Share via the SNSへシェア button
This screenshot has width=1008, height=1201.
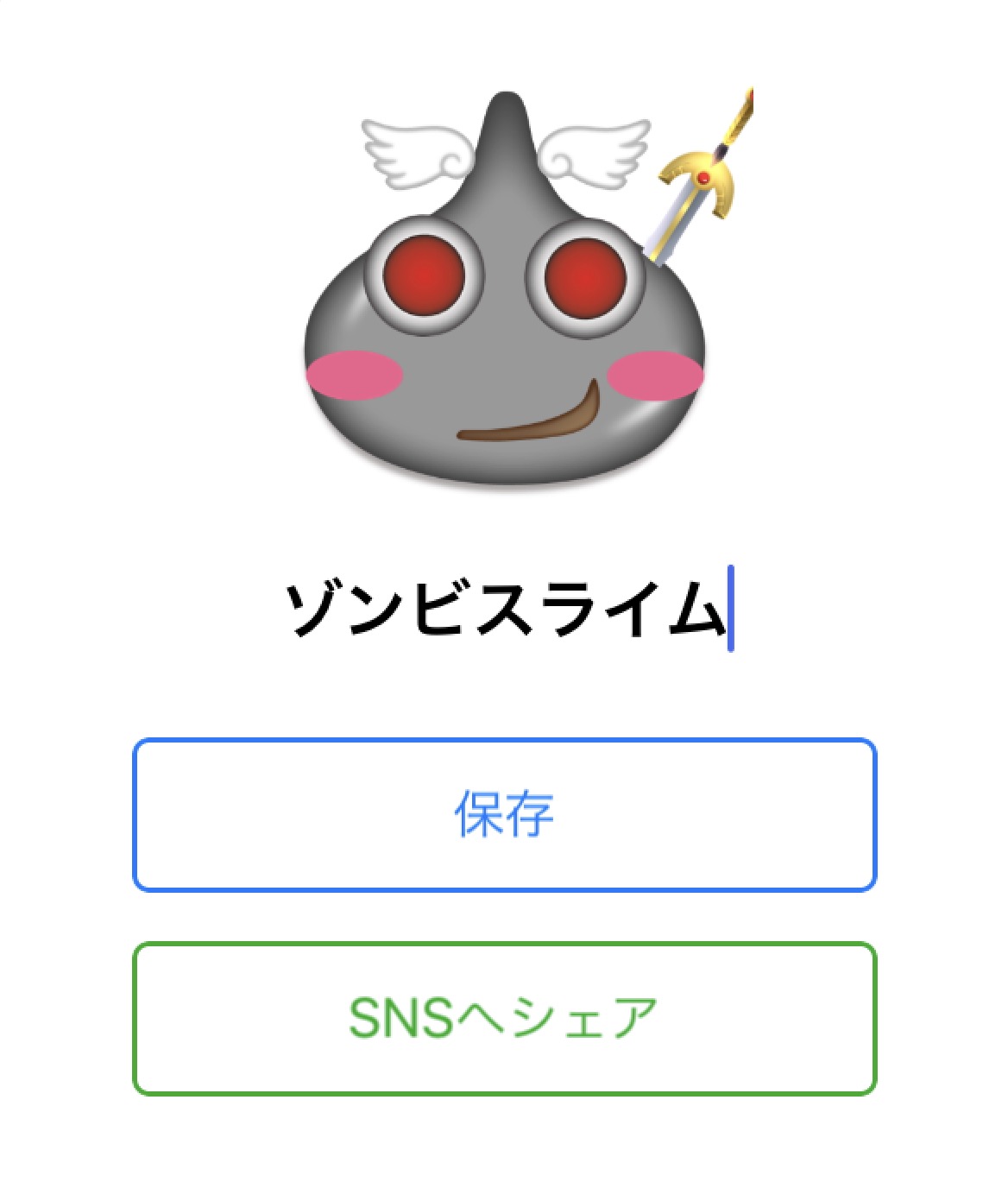click(504, 1018)
